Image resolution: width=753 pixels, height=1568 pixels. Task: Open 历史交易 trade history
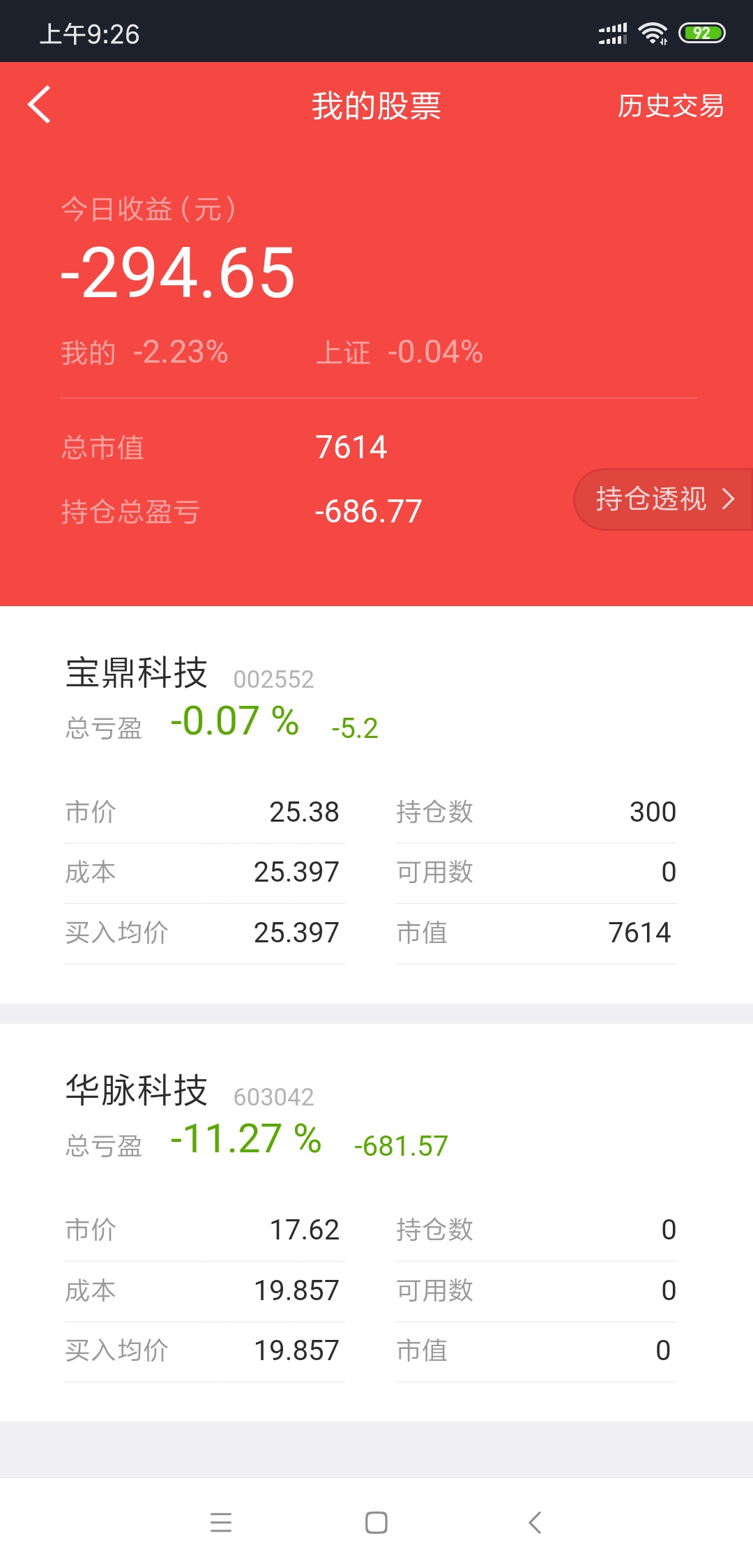(670, 106)
